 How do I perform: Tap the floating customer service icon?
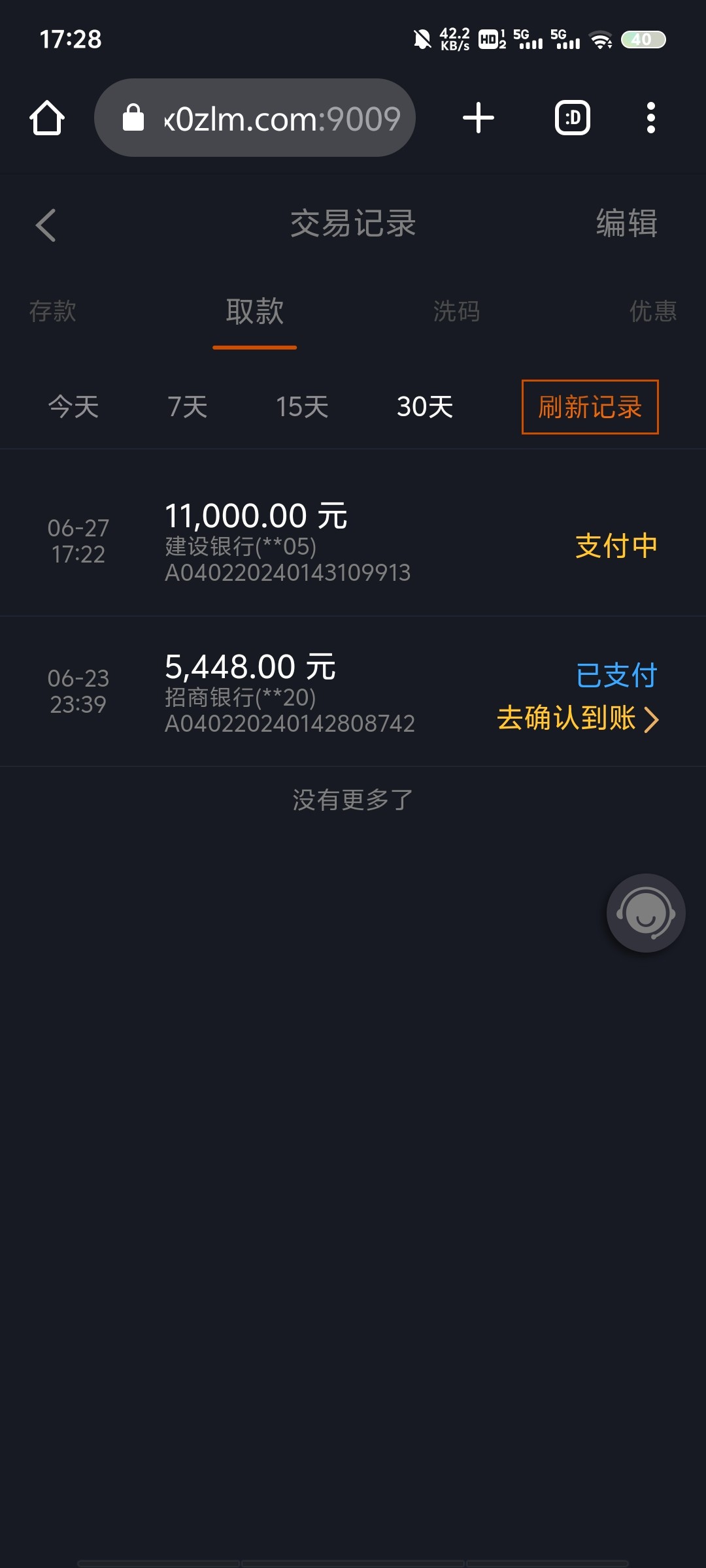(x=646, y=913)
